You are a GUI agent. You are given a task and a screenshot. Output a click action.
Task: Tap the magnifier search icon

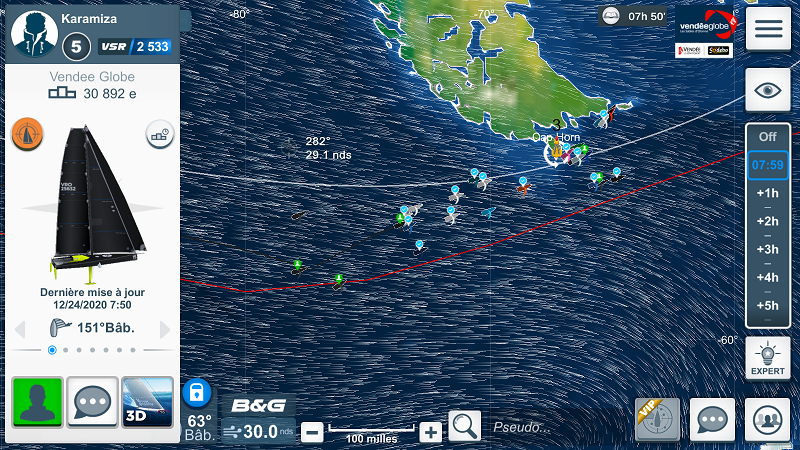pyautogui.click(x=464, y=427)
